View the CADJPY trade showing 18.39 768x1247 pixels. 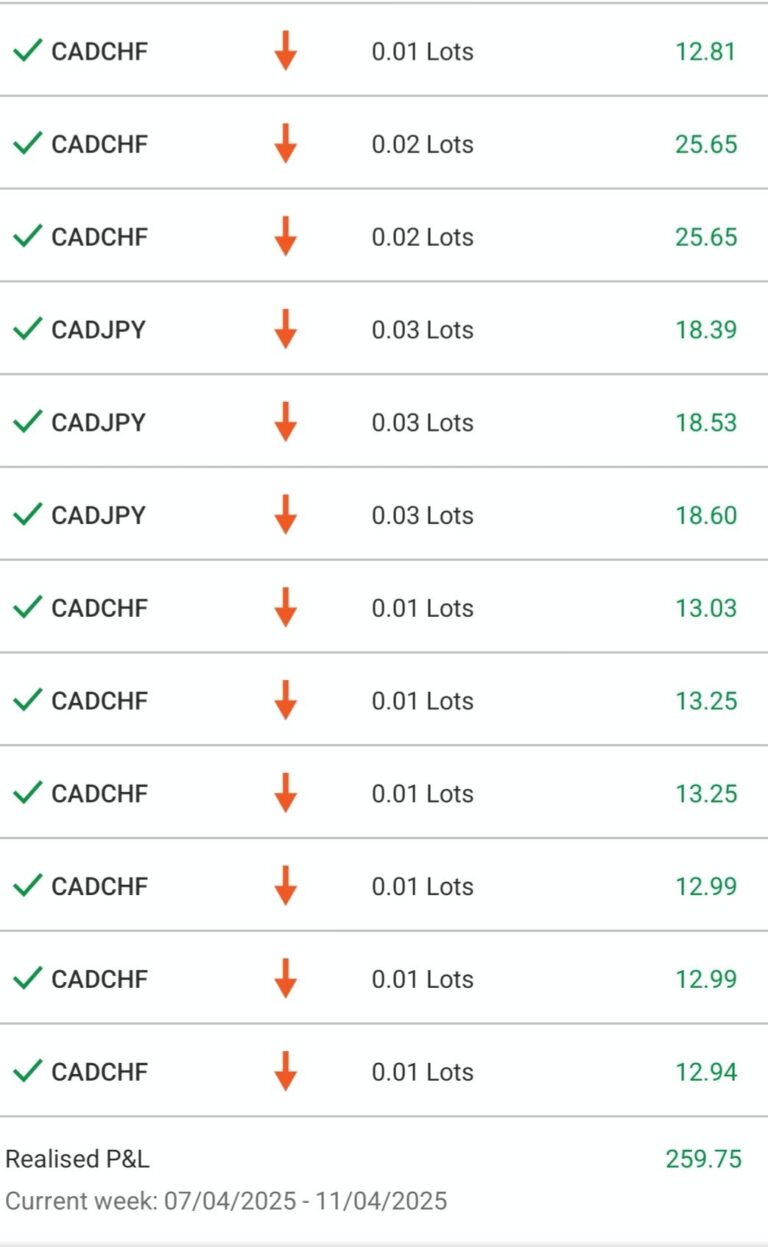click(384, 330)
